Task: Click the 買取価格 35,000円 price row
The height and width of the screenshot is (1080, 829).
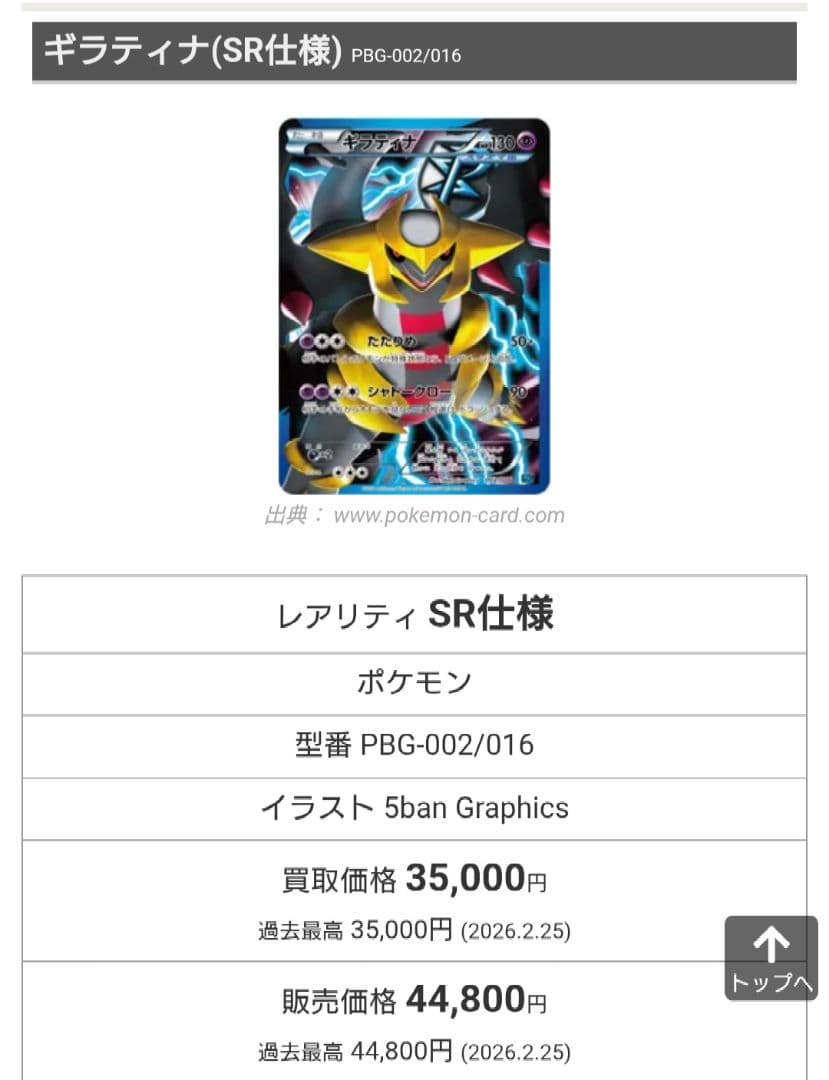Action: (414, 879)
